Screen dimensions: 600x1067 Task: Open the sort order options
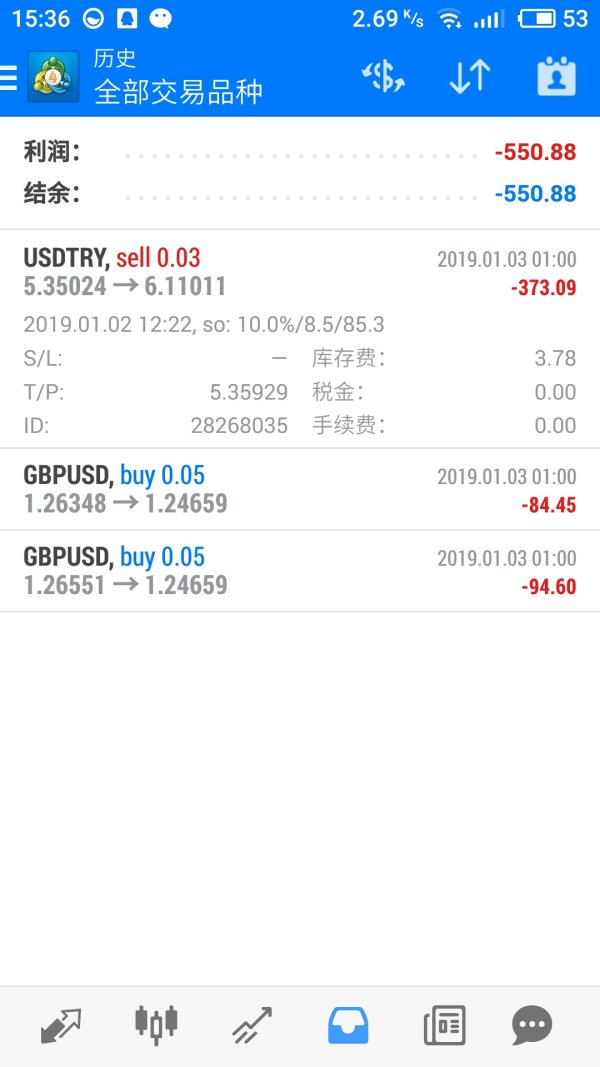469,78
